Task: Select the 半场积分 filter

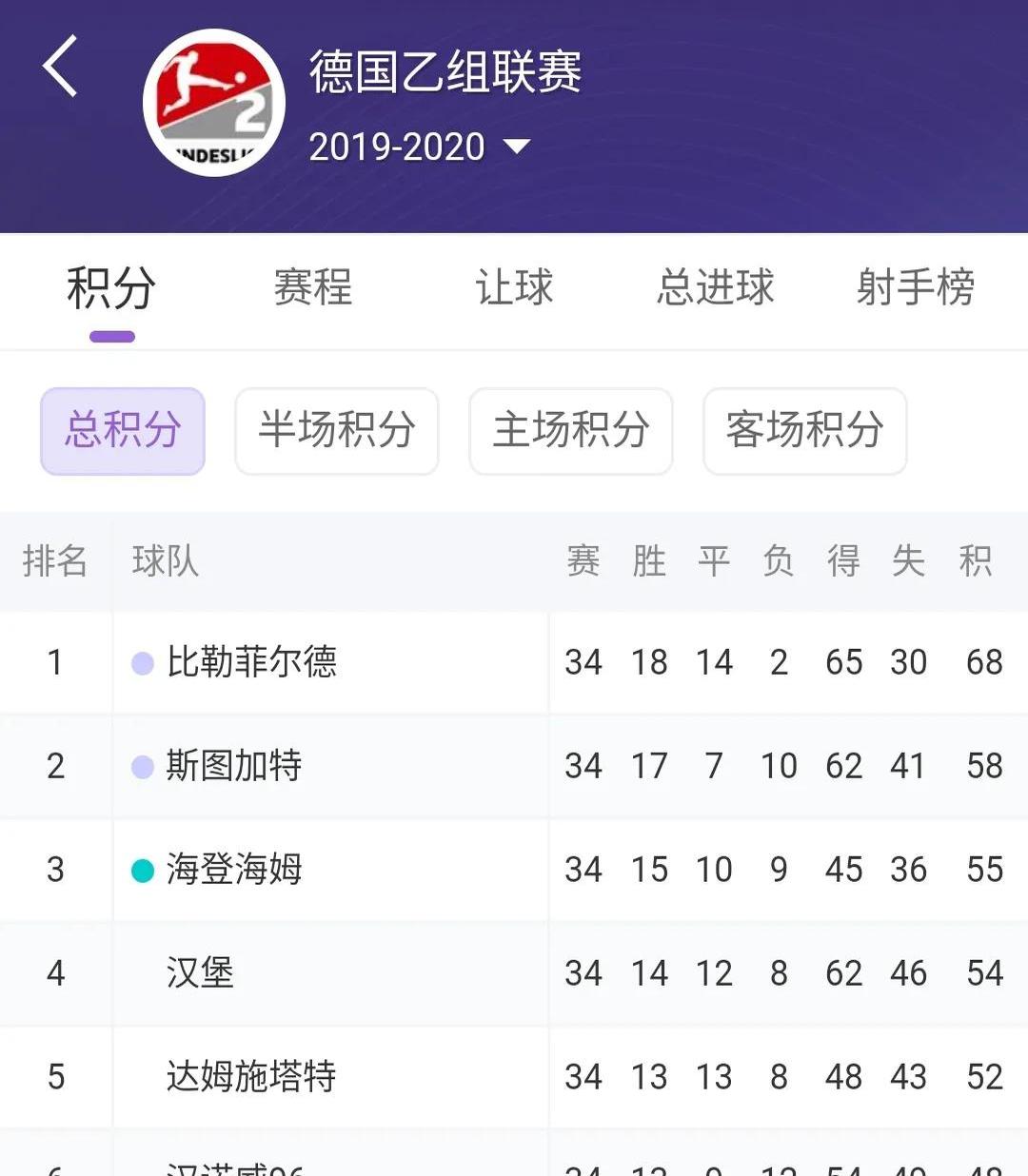Action: click(336, 432)
